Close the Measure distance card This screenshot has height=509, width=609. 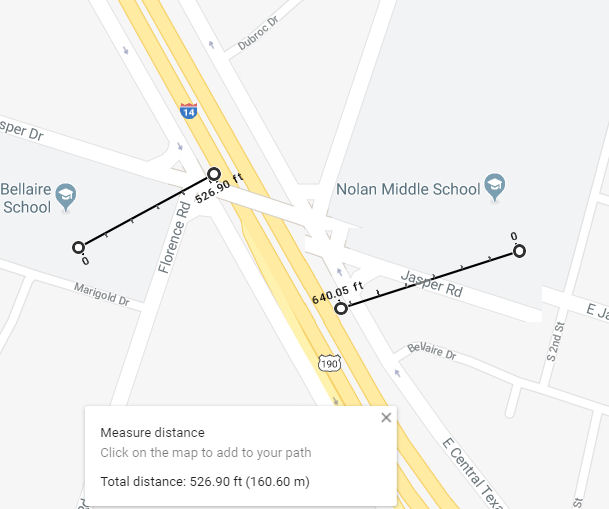click(x=386, y=418)
